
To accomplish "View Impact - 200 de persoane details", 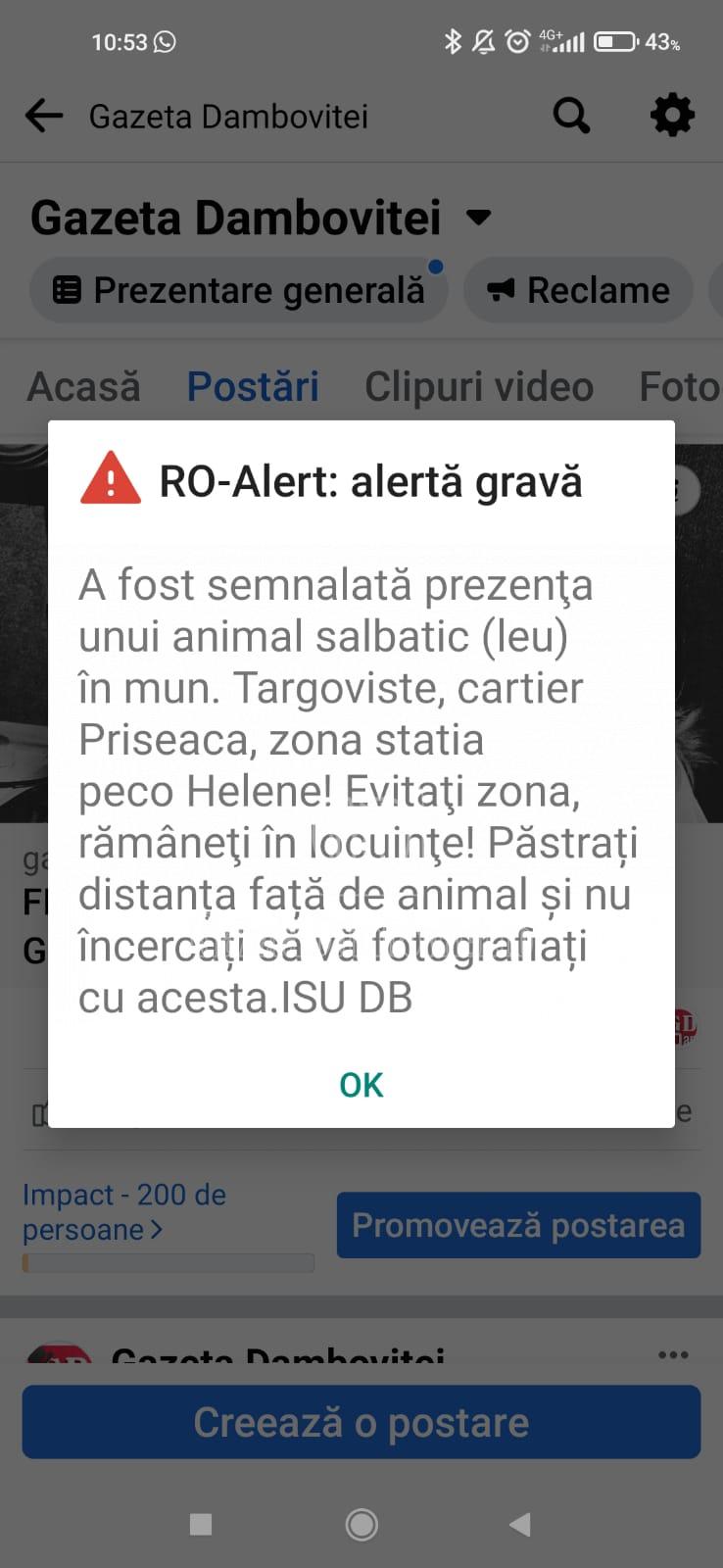I will (124, 1212).
